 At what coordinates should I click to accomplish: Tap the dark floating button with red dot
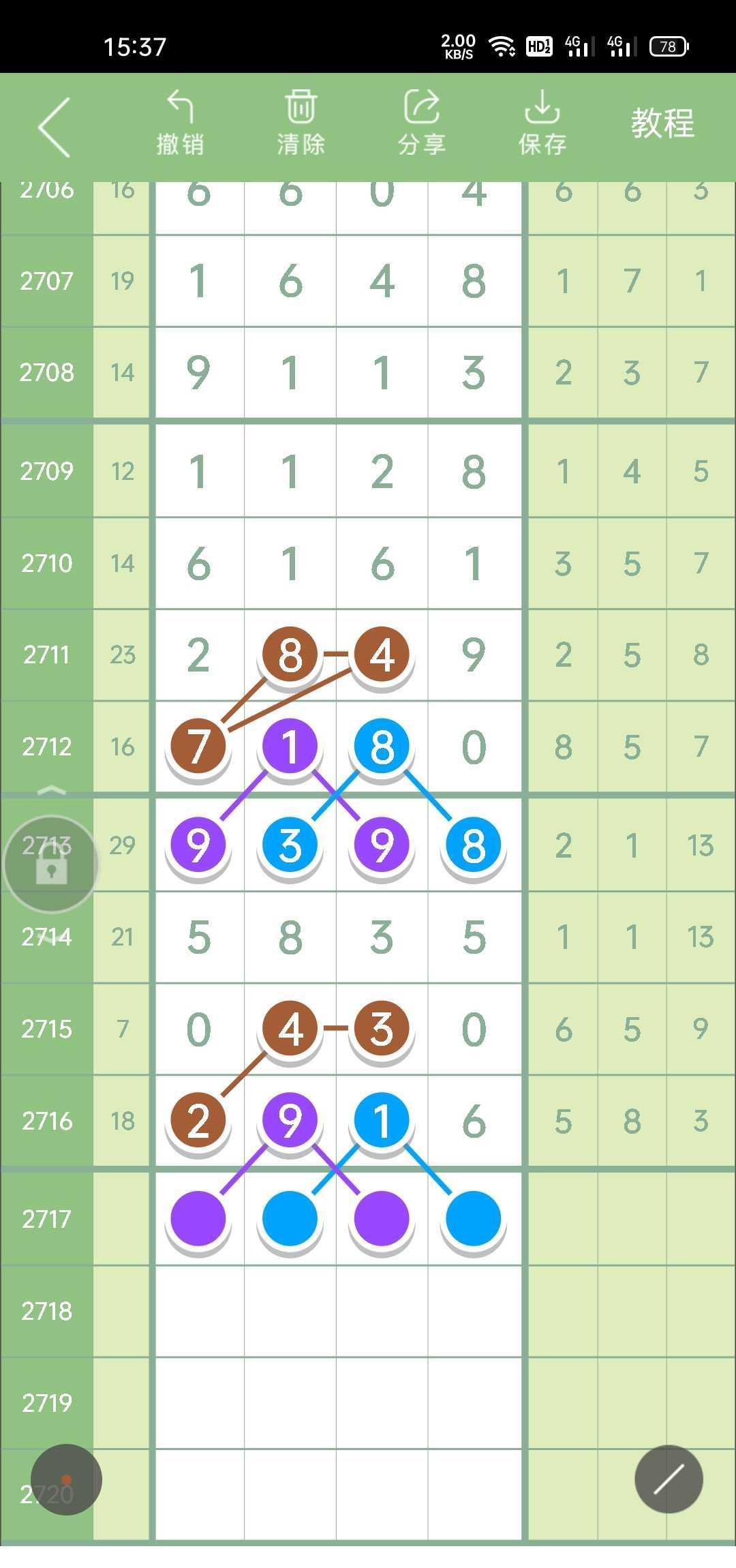[x=66, y=1479]
